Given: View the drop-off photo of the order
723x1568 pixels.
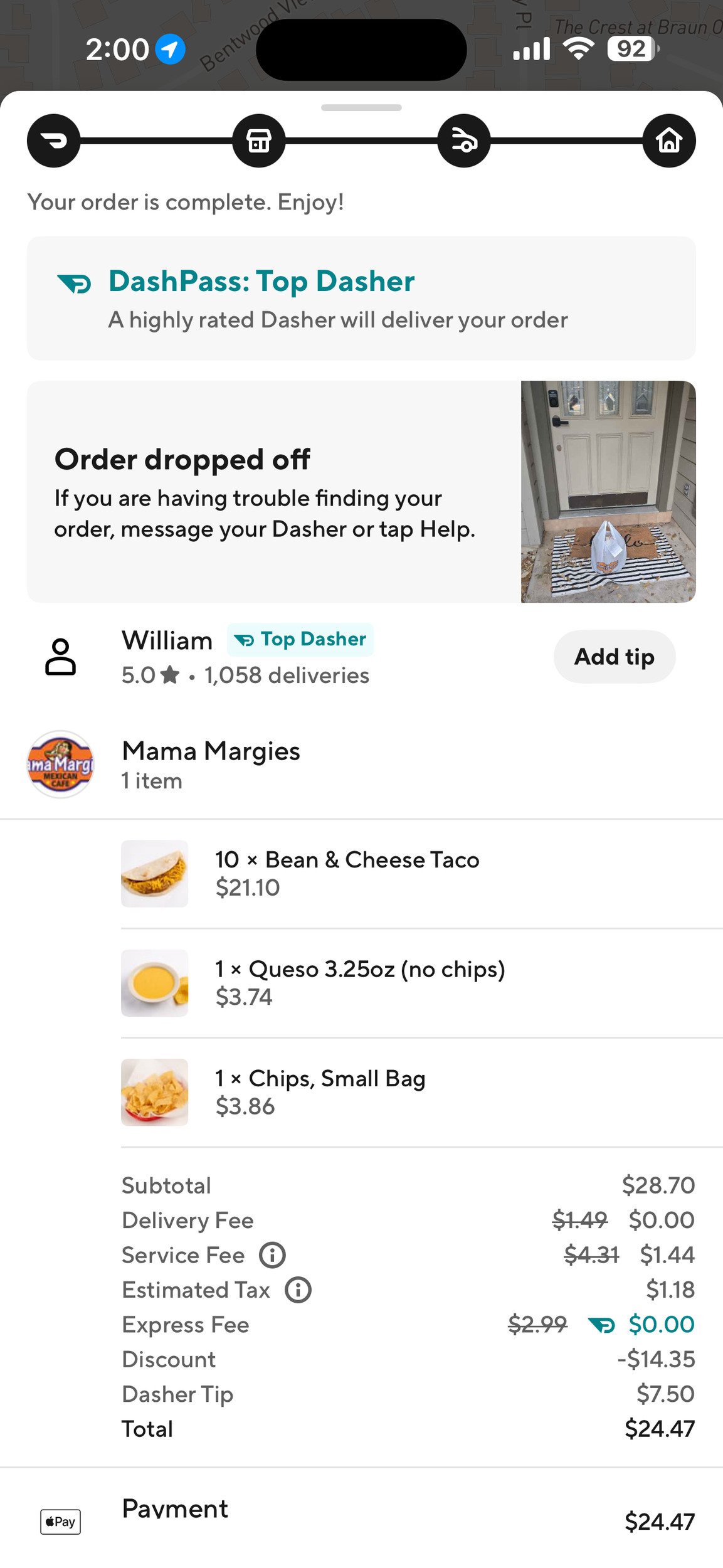Looking at the screenshot, I should 608,491.
